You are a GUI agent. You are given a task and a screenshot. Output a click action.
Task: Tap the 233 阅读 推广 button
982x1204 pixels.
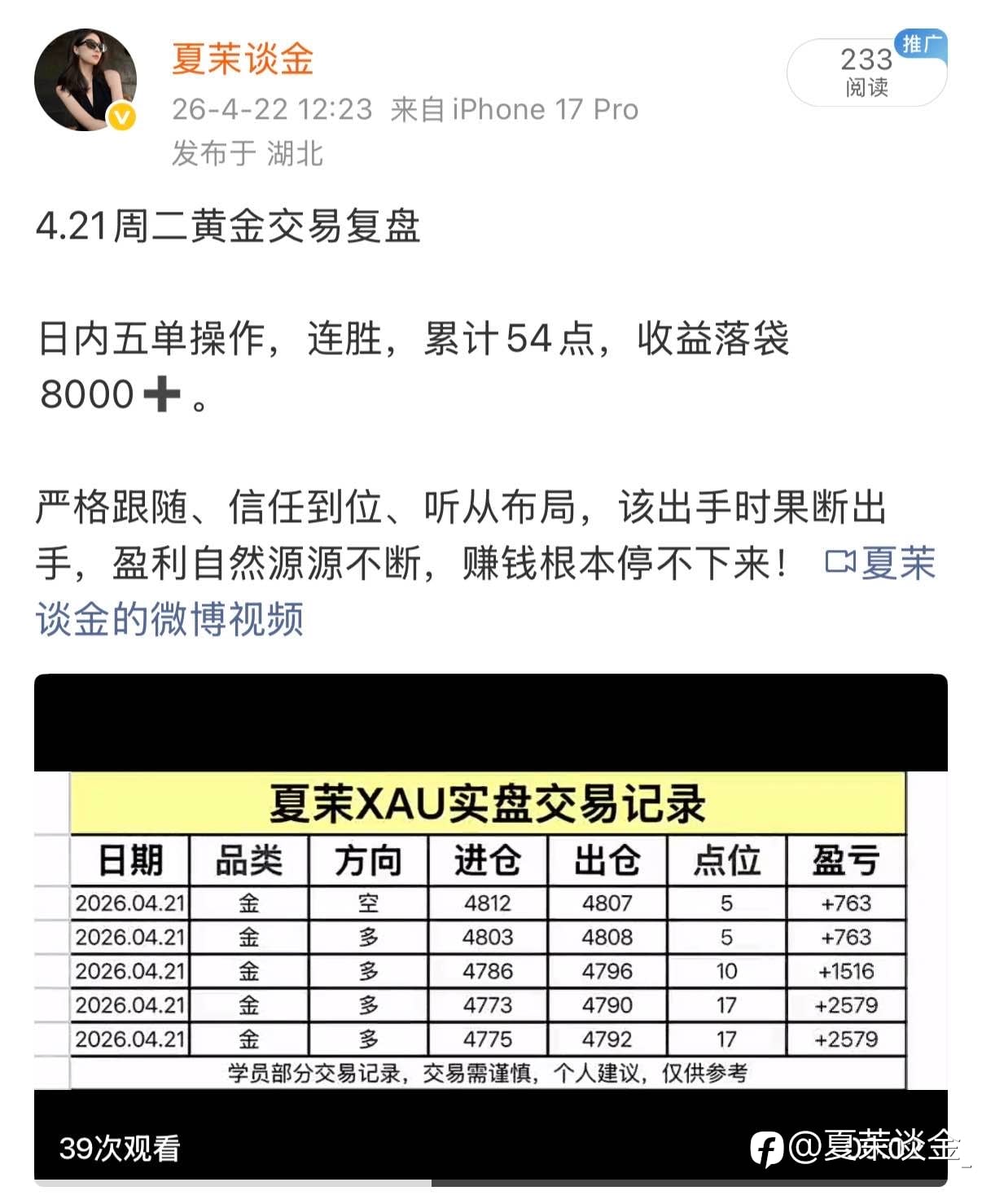tap(867, 70)
